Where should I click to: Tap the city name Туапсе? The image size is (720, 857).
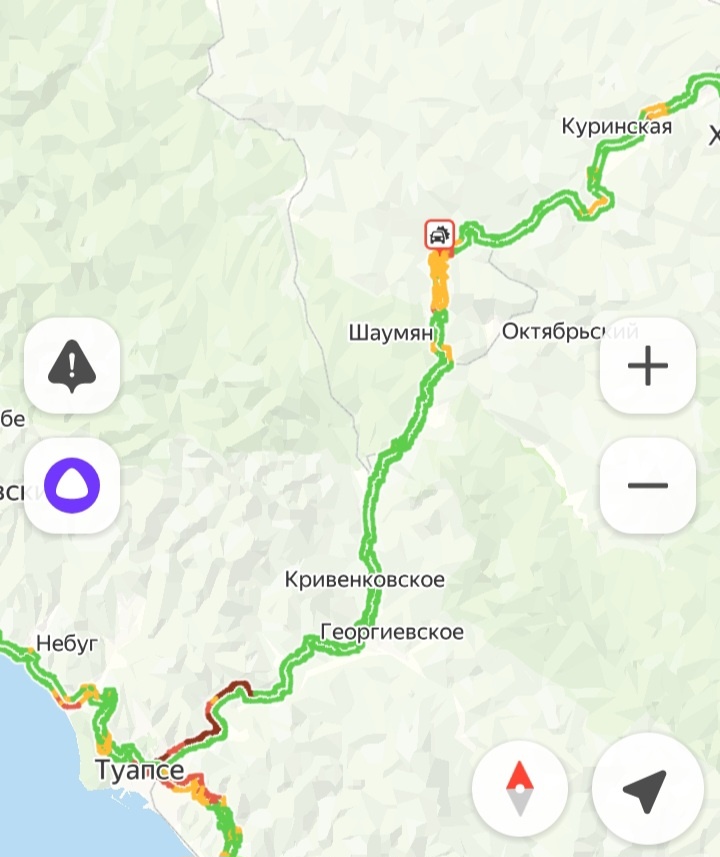[x=140, y=770]
